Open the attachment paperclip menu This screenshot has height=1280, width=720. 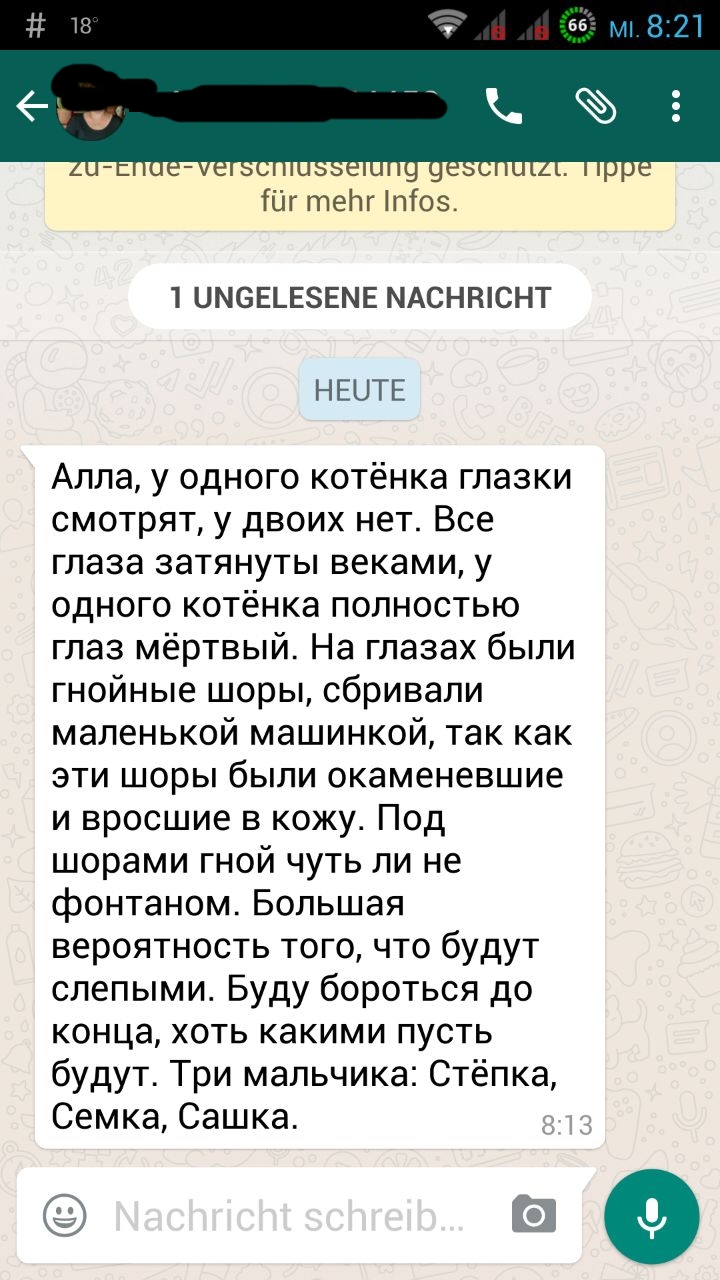coord(595,106)
